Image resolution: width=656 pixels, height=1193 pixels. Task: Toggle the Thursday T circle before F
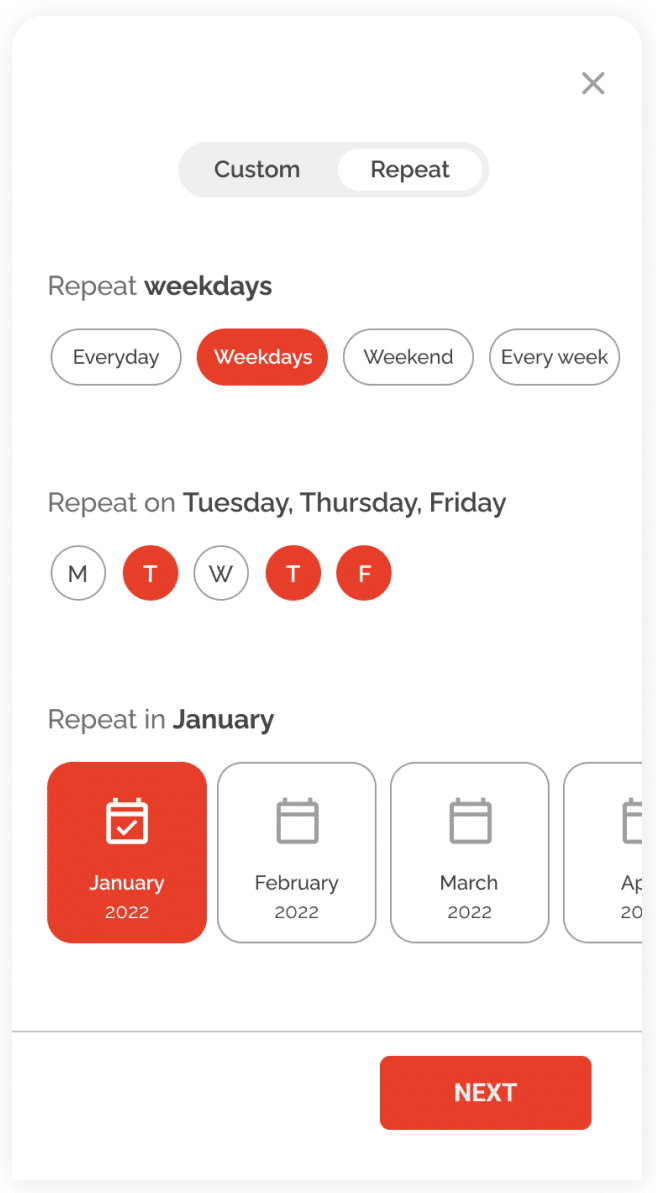pos(293,574)
